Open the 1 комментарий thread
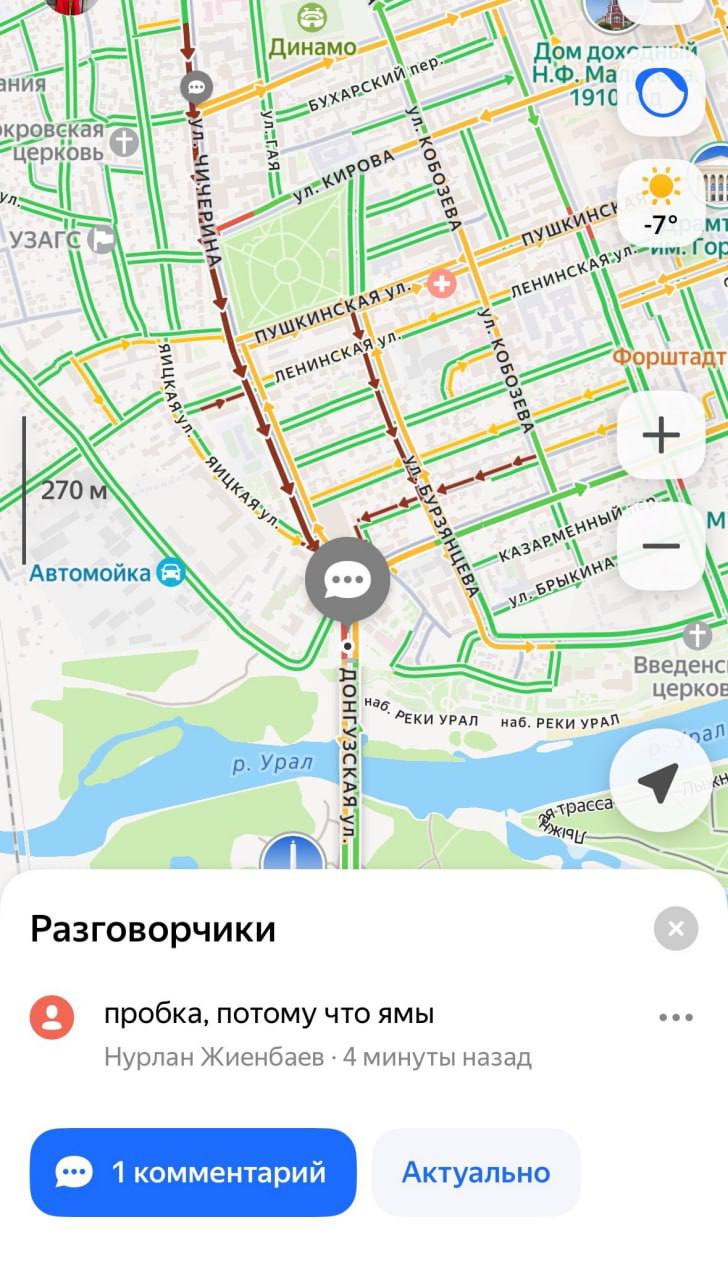 point(193,1172)
